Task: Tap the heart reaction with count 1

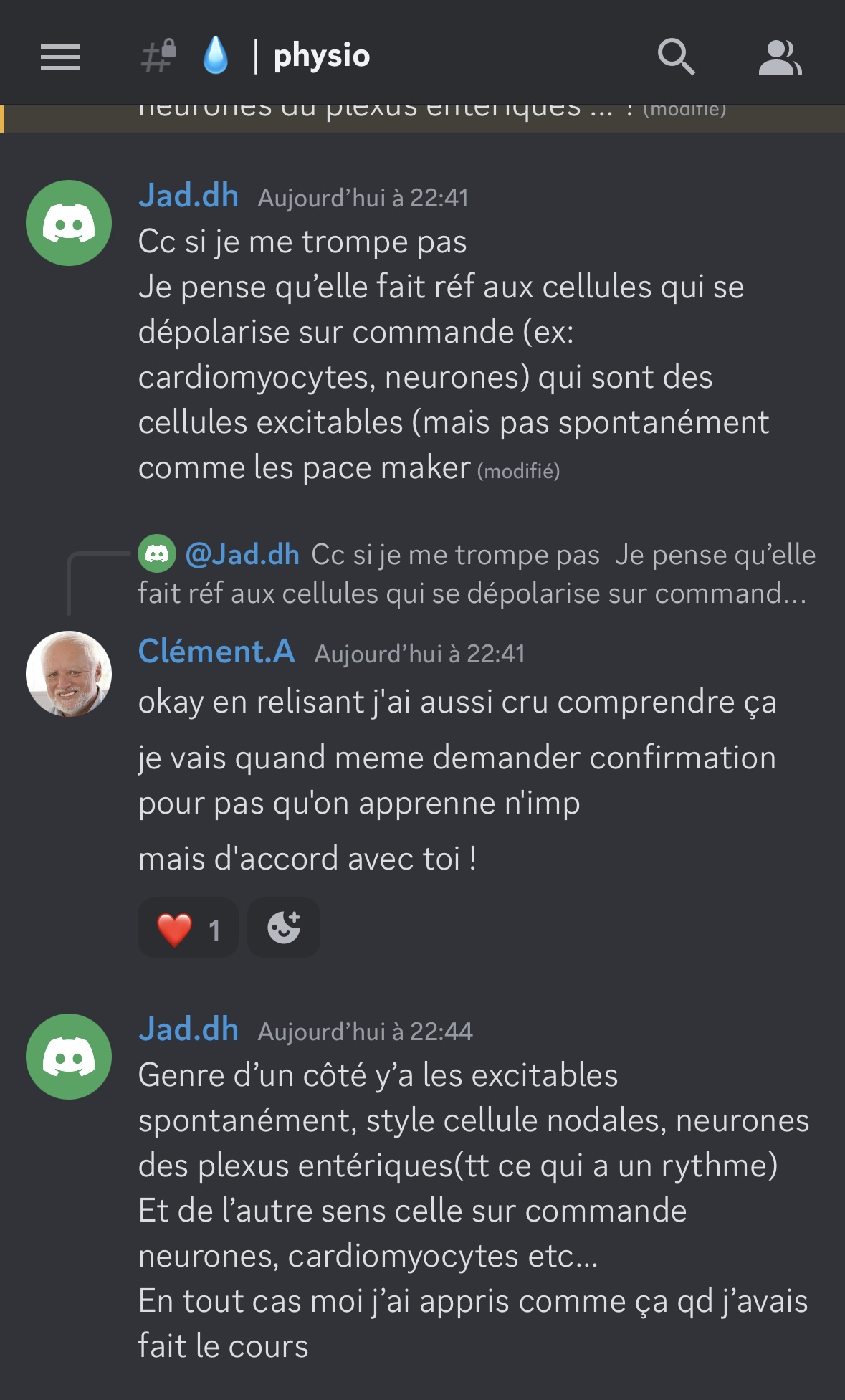Action: click(x=188, y=929)
